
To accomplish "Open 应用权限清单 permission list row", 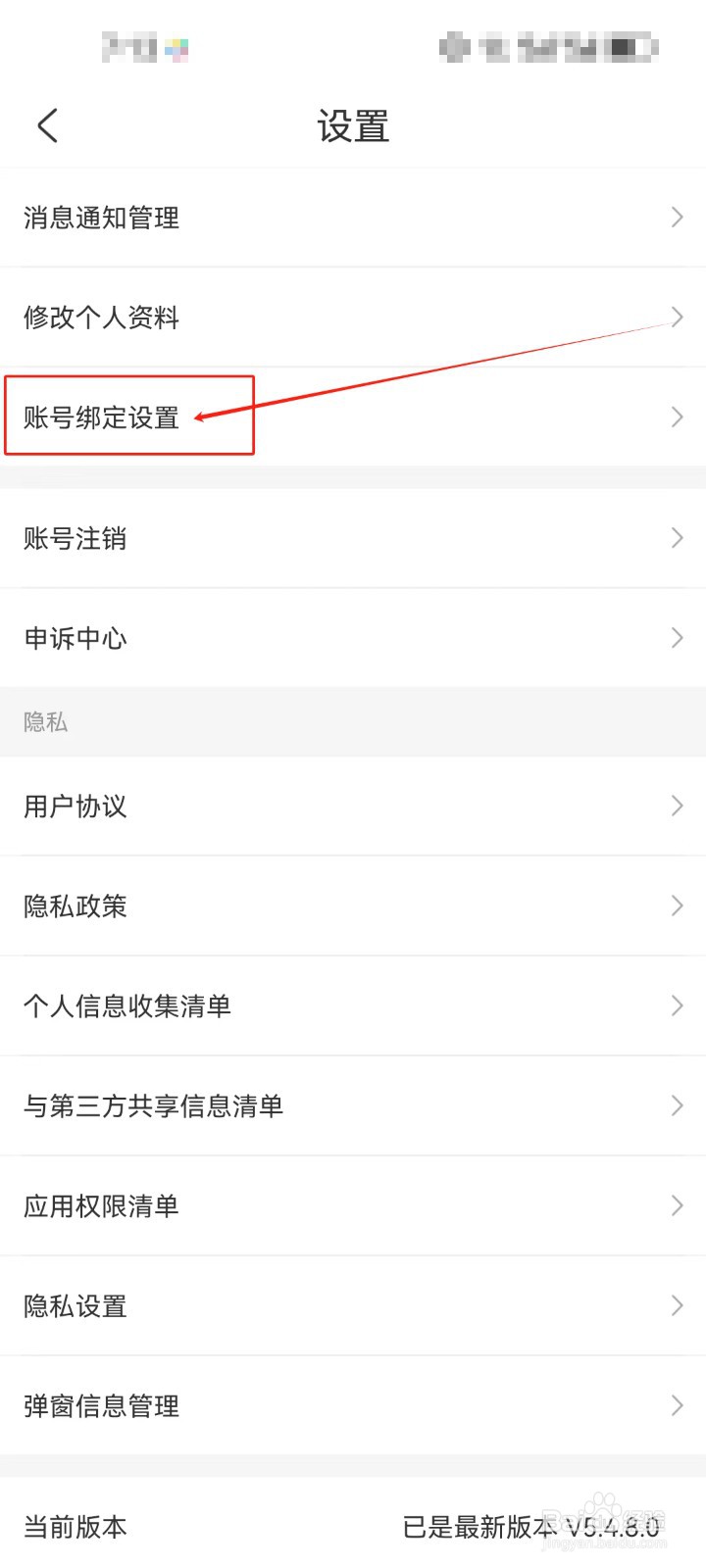I will (x=101, y=1205).
